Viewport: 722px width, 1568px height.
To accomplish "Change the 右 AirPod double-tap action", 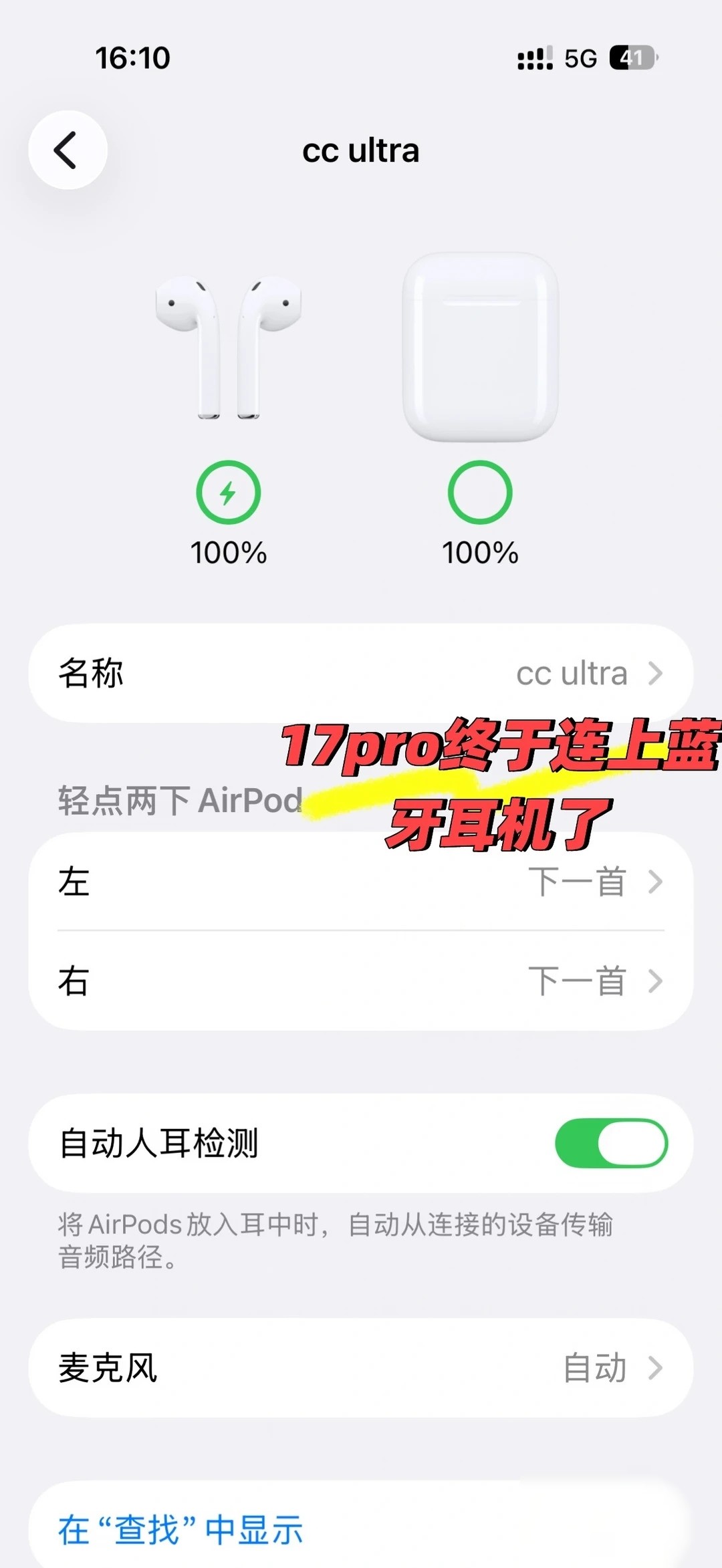I will tap(361, 981).
